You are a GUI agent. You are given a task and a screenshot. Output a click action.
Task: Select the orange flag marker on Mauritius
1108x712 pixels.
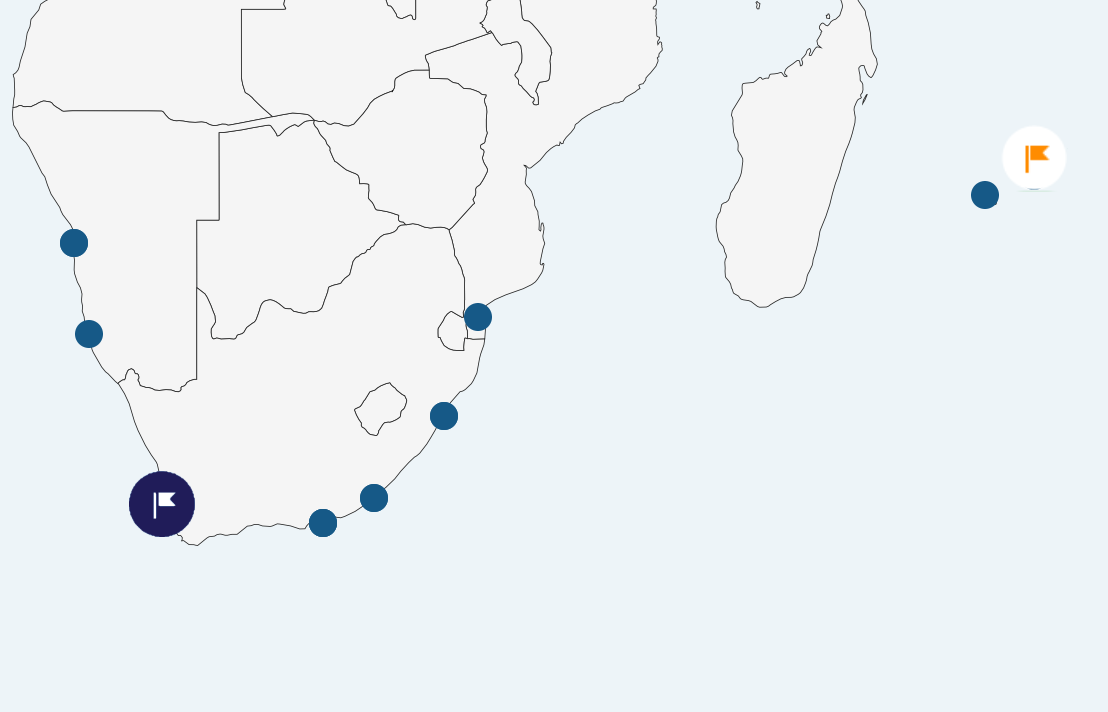(x=1034, y=158)
